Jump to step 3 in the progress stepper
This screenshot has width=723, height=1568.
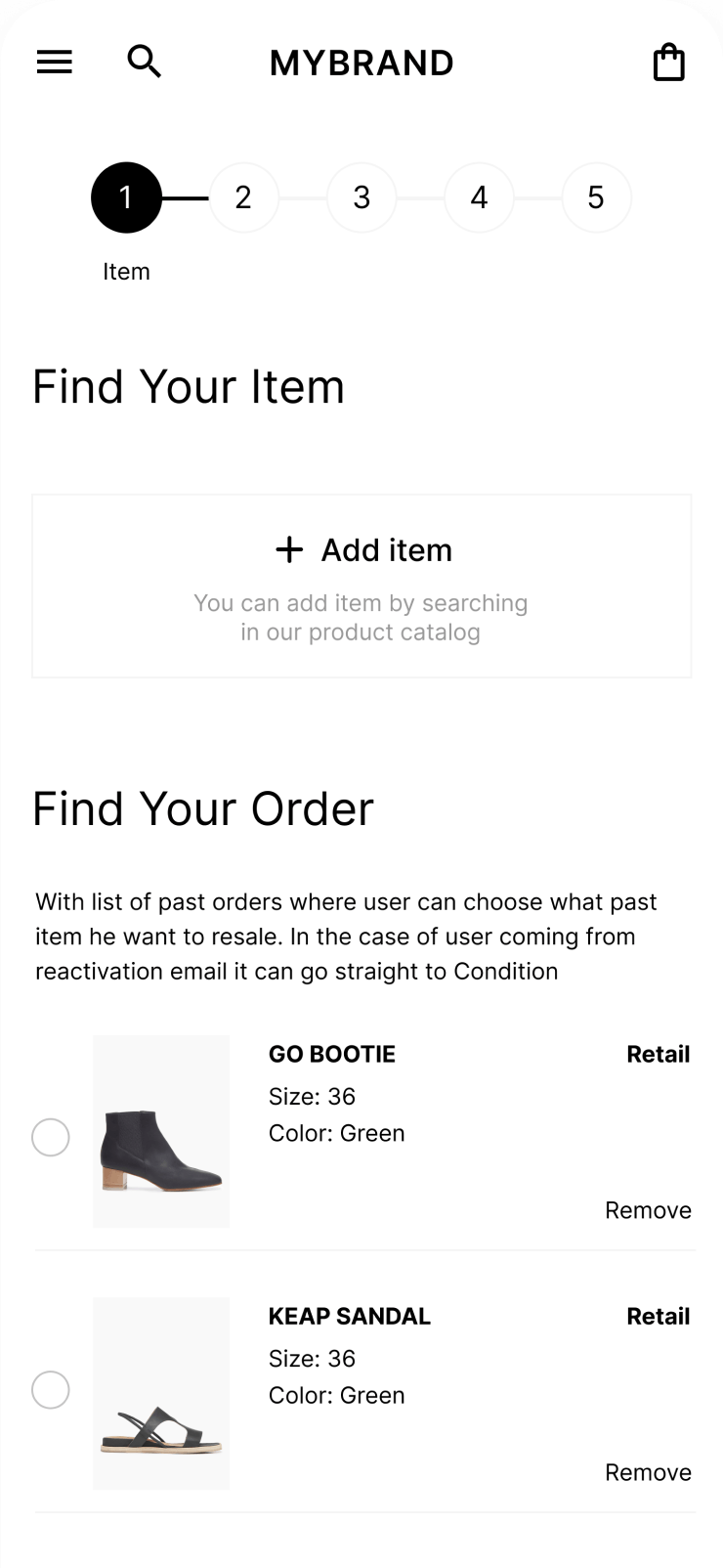pyautogui.click(x=361, y=197)
